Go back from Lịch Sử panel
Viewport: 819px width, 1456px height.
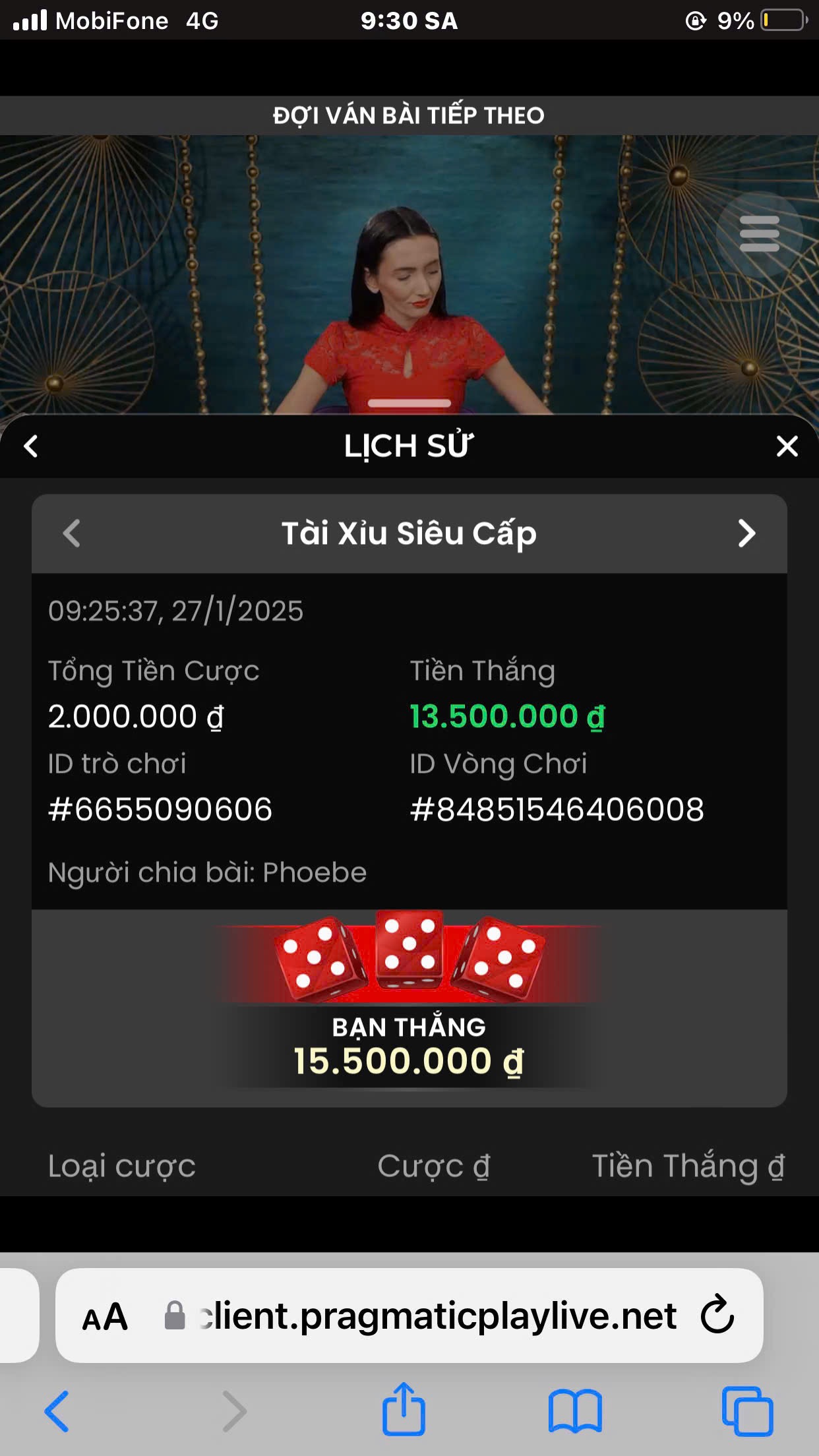click(x=31, y=446)
